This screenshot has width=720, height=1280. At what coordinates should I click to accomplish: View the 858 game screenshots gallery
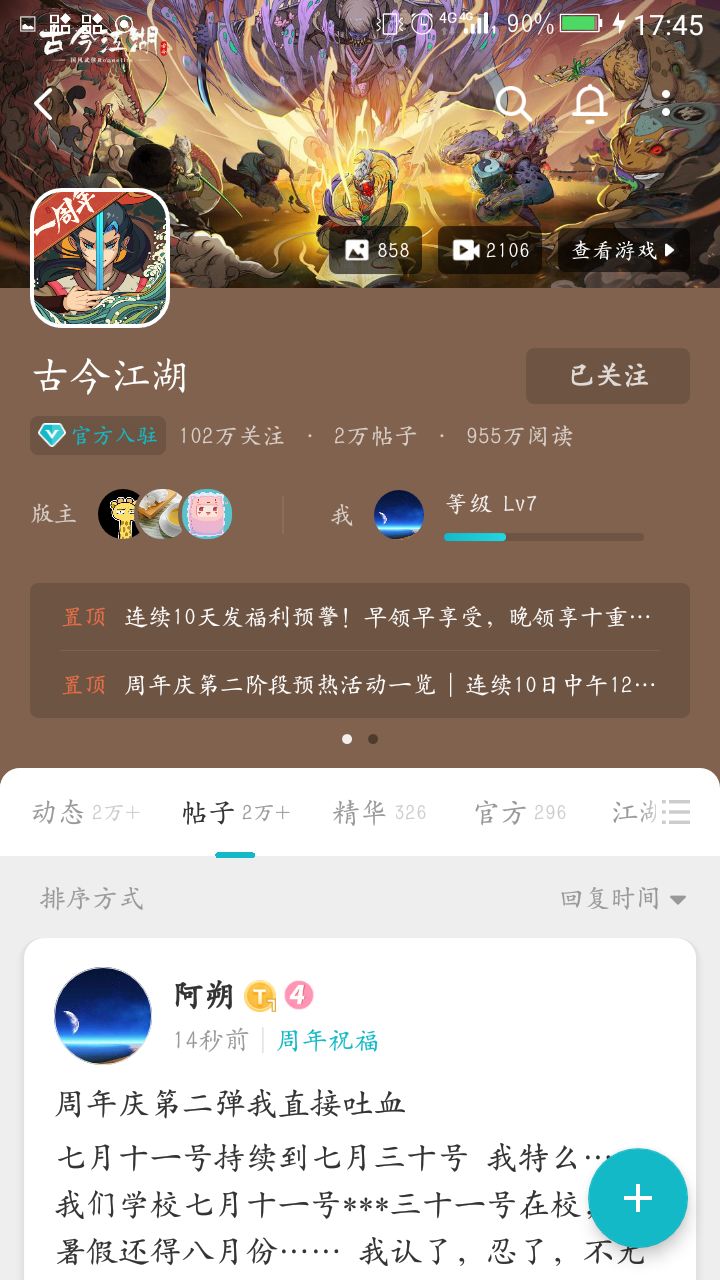click(x=376, y=251)
